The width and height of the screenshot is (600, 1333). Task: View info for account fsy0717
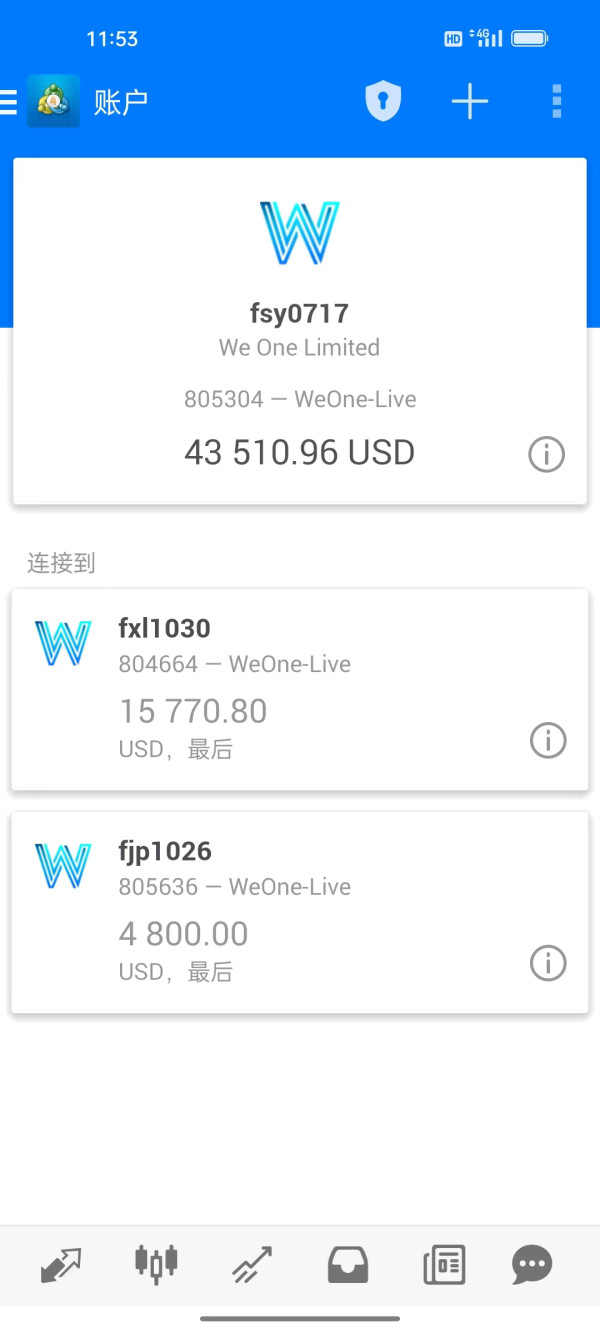click(x=546, y=455)
